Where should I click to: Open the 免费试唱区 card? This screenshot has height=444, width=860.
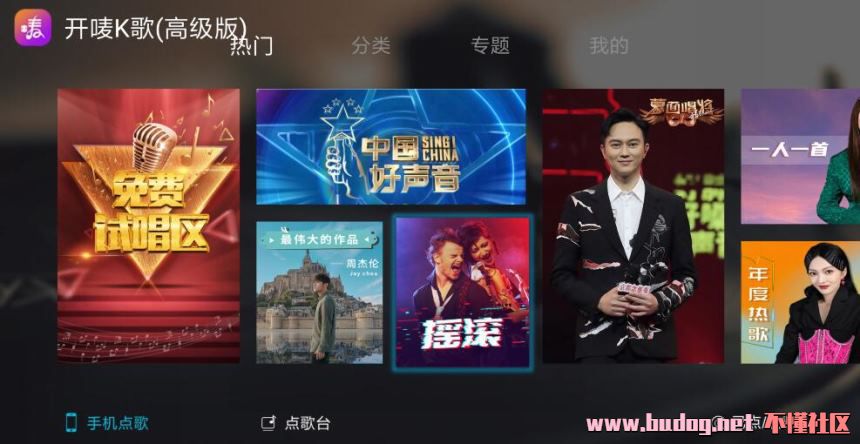point(148,225)
